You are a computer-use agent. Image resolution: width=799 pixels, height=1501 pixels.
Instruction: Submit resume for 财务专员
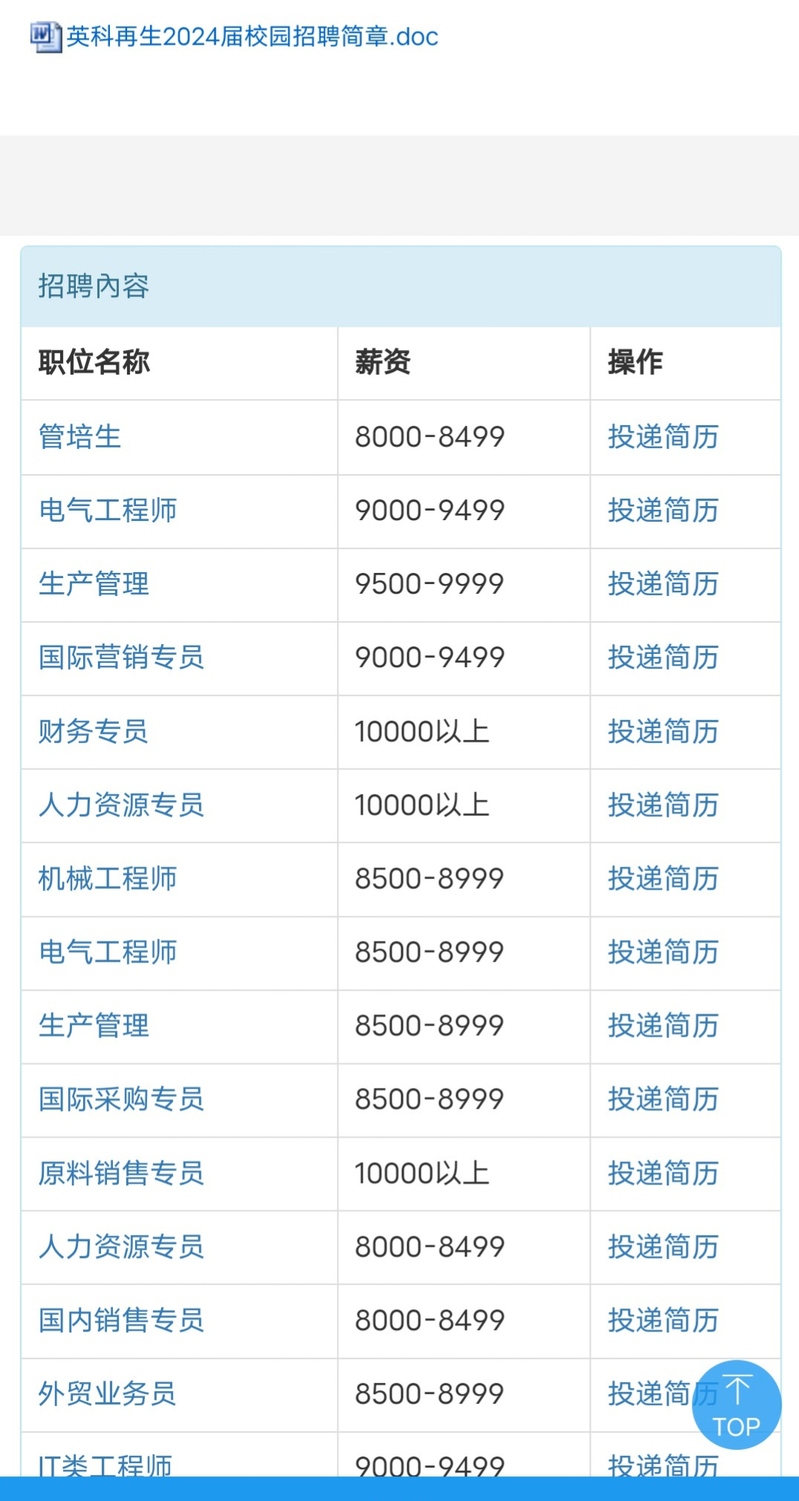[x=663, y=732]
